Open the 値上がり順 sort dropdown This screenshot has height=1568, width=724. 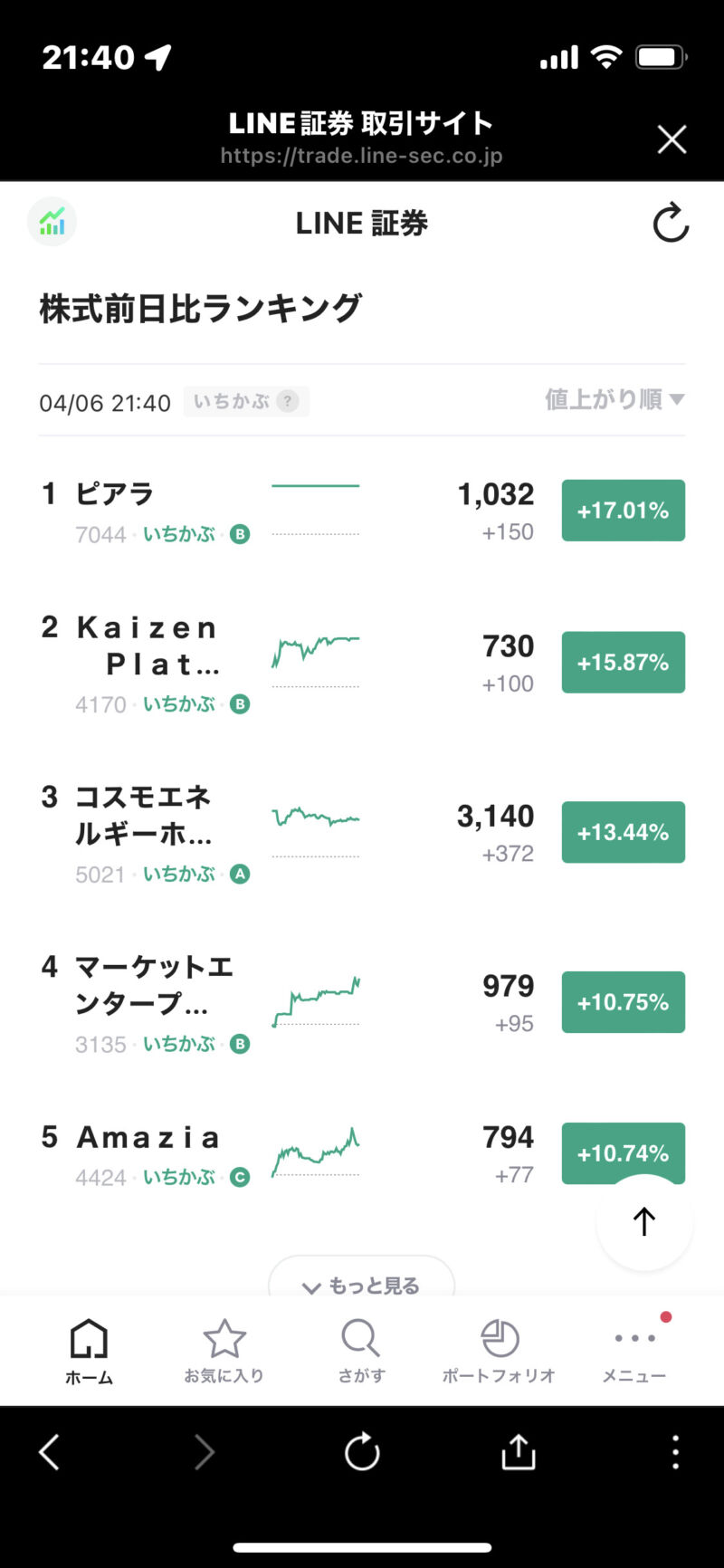pyautogui.click(x=614, y=399)
